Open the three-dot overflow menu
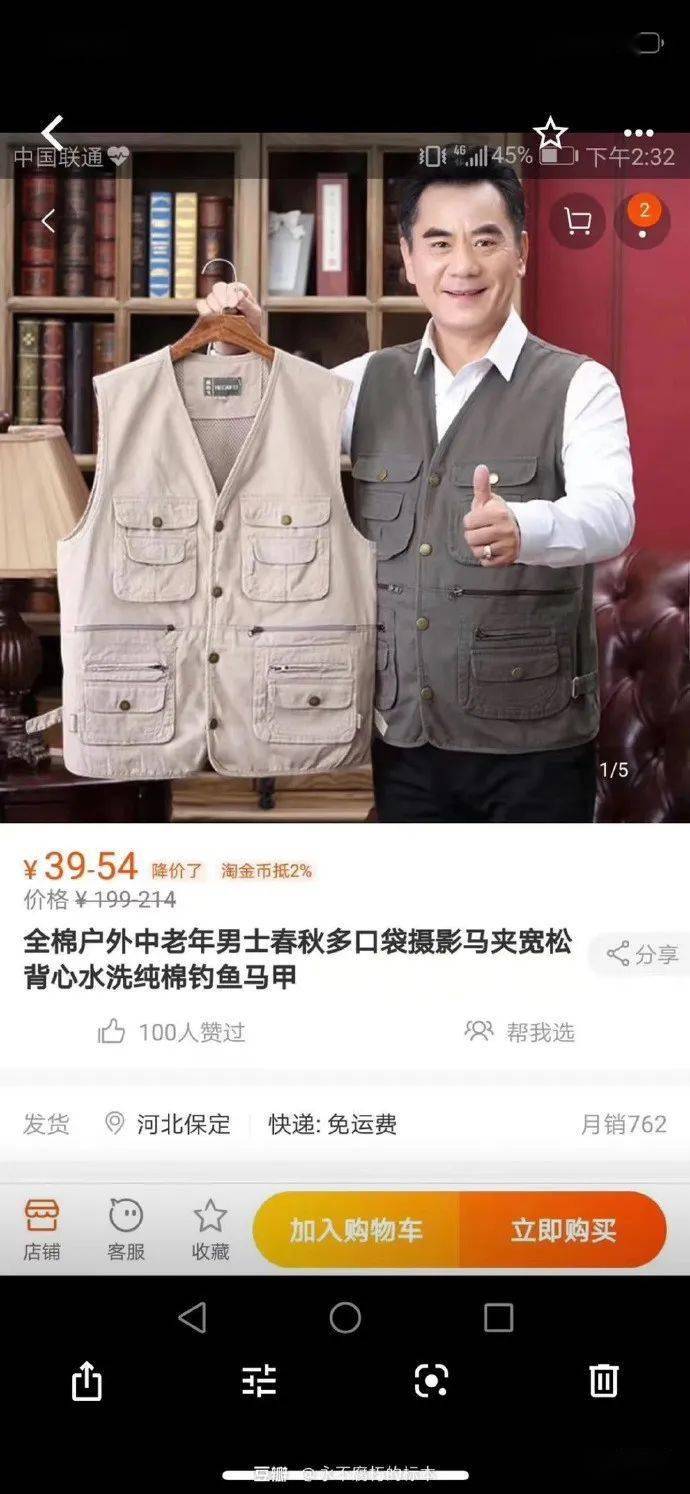This screenshot has height=1494, width=690. 638,133
